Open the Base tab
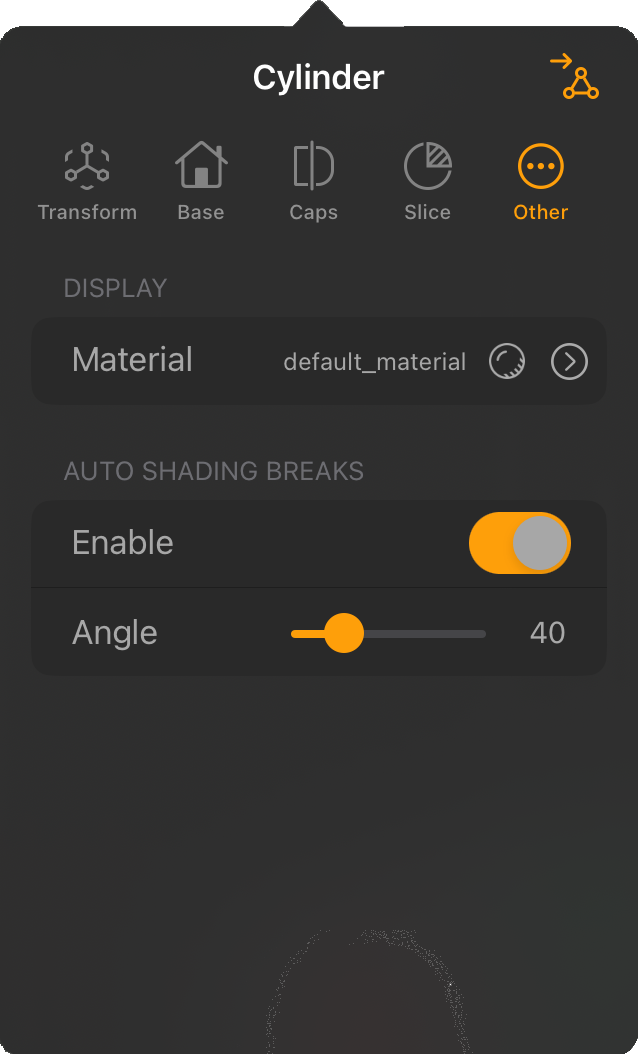Screen dimensions: 638x1054 click(201, 181)
